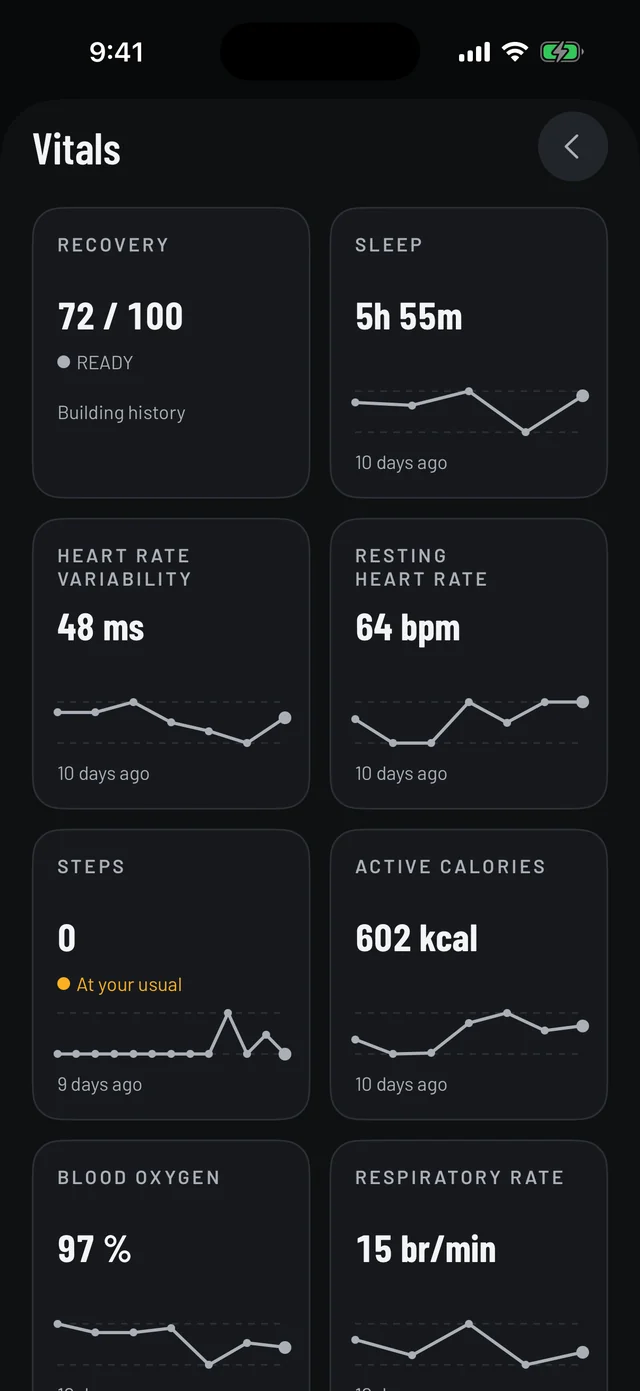Open the Active Calories card
Image resolution: width=640 pixels, height=1391 pixels.
pyautogui.click(x=469, y=974)
